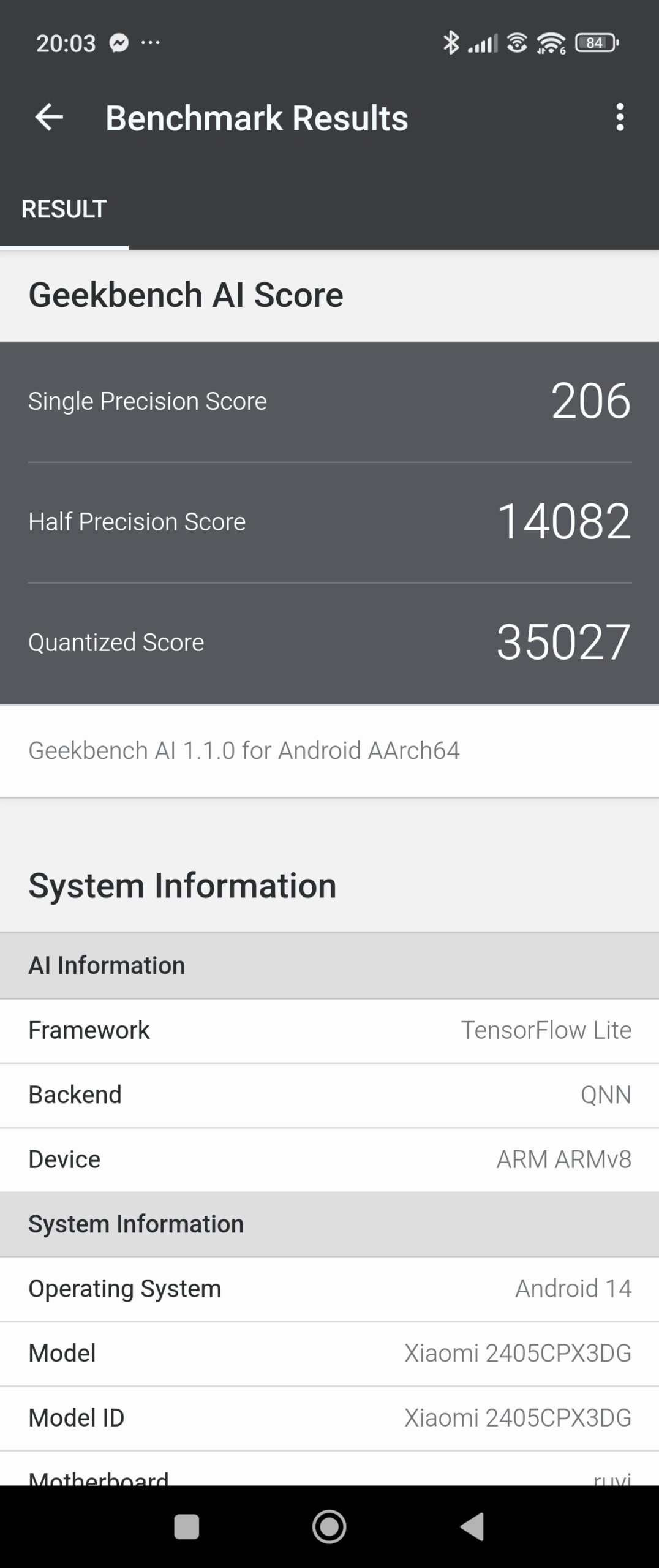Tap the system back triangle
The height and width of the screenshot is (1568, 659).
pos(473,1526)
